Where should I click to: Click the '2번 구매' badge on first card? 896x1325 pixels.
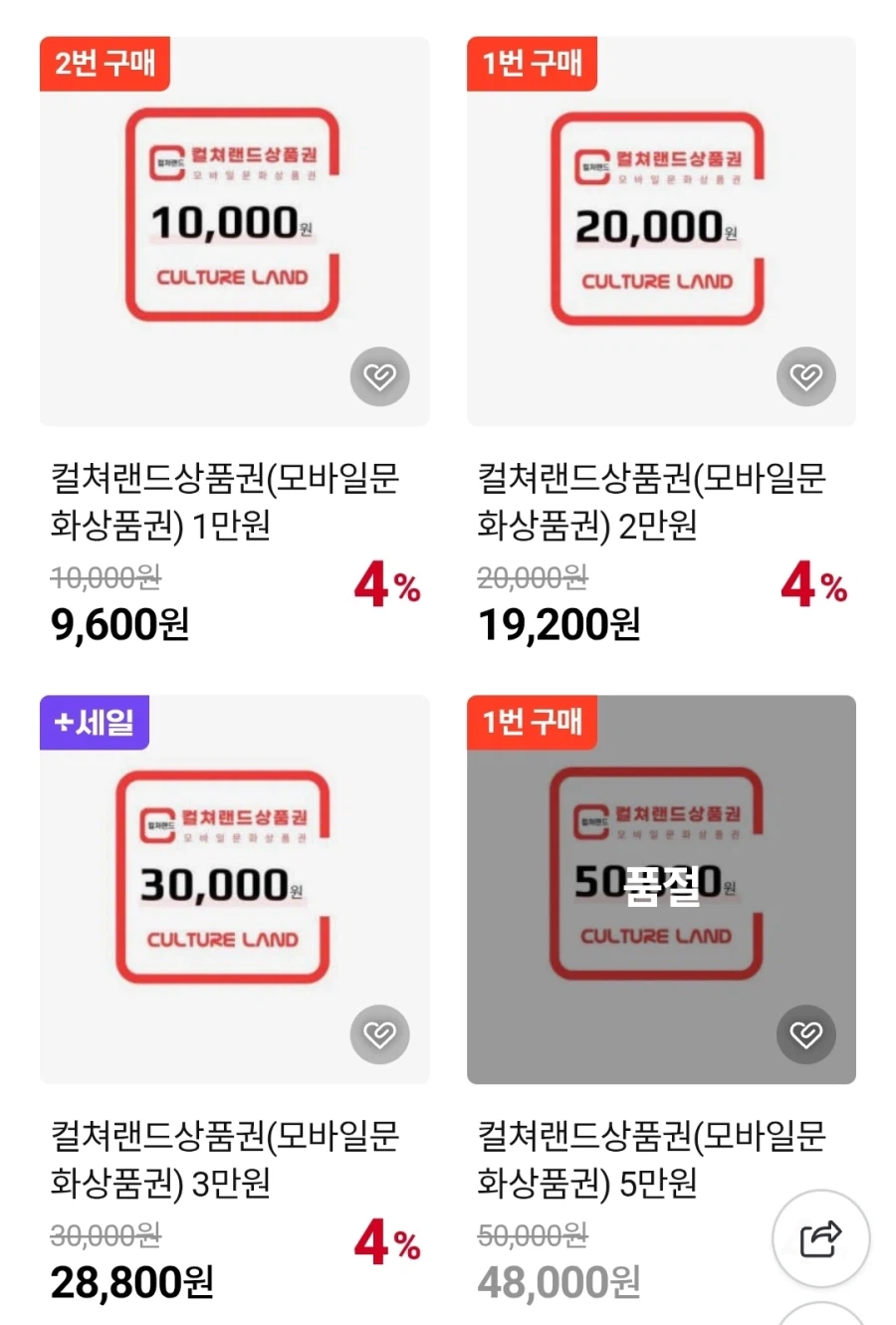(x=106, y=64)
